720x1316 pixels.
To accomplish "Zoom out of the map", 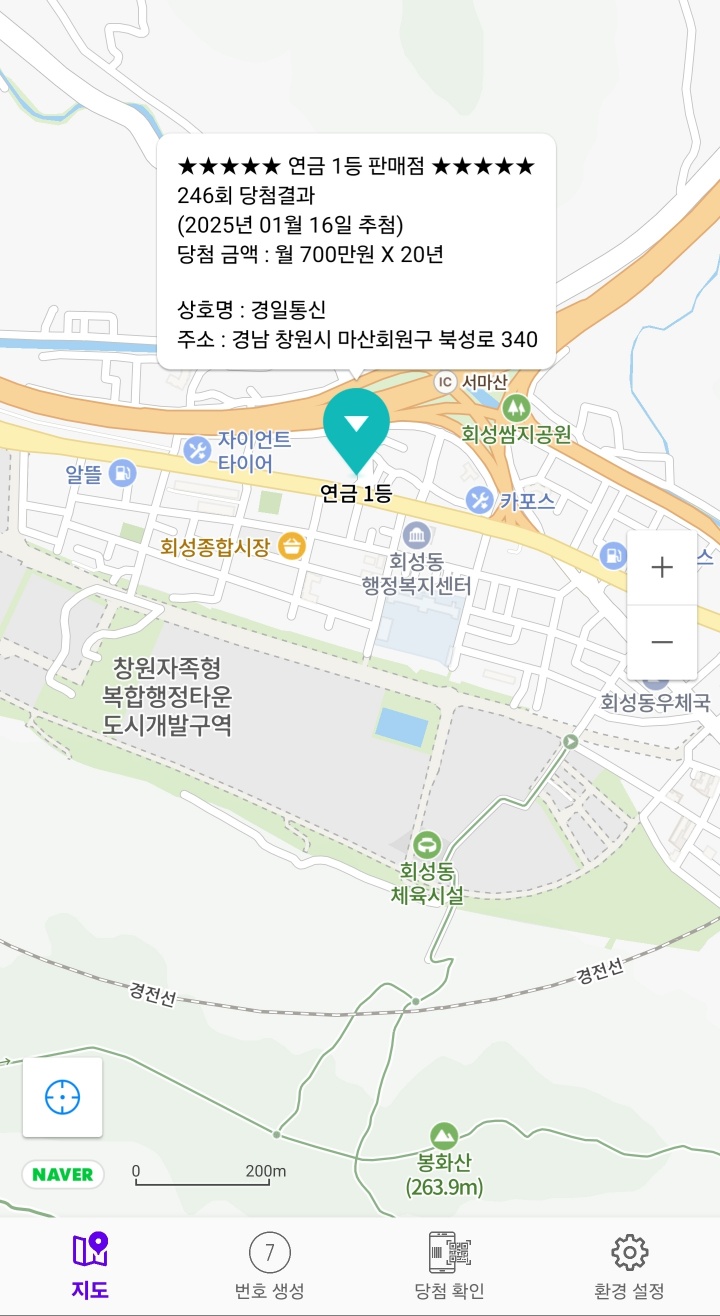I will coord(662,642).
